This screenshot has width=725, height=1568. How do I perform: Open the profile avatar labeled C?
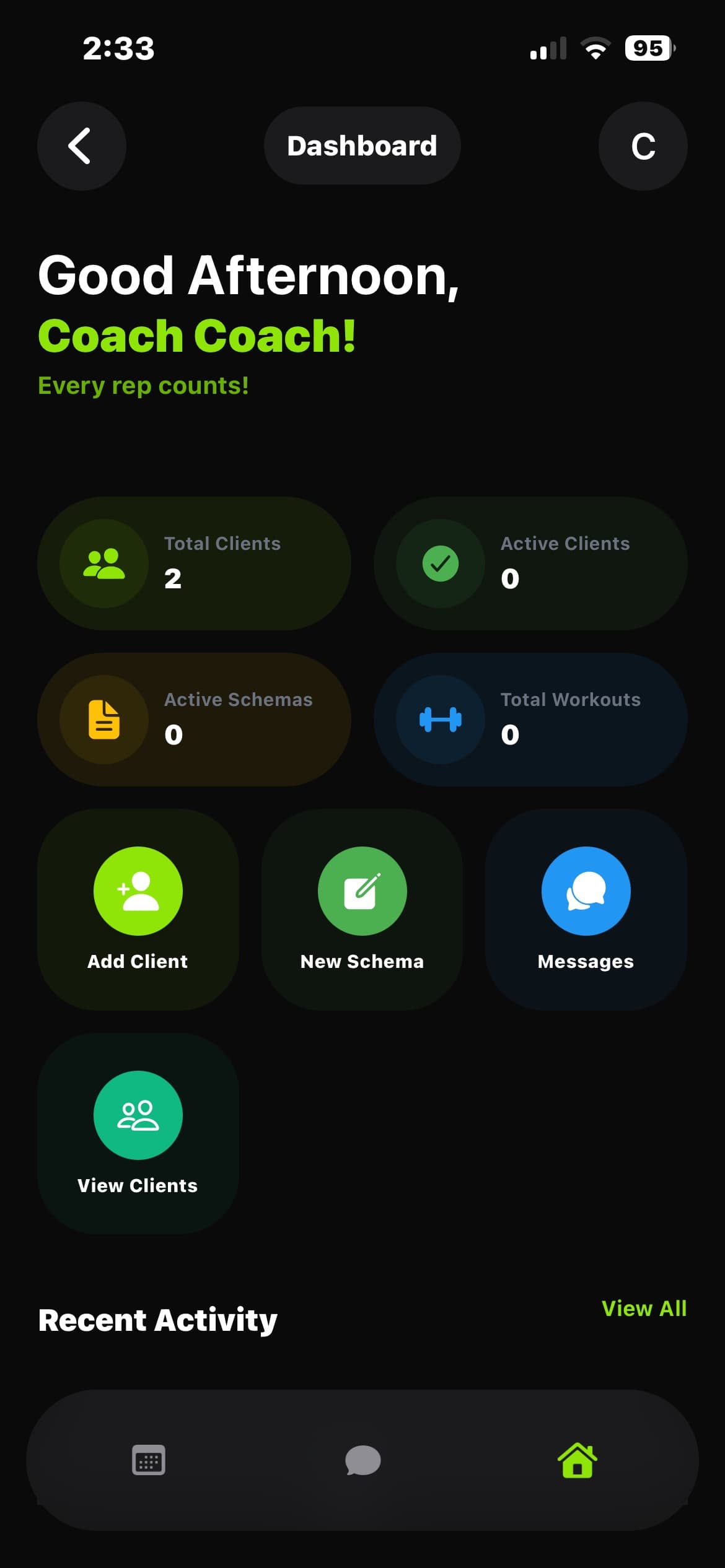pyautogui.click(x=643, y=146)
